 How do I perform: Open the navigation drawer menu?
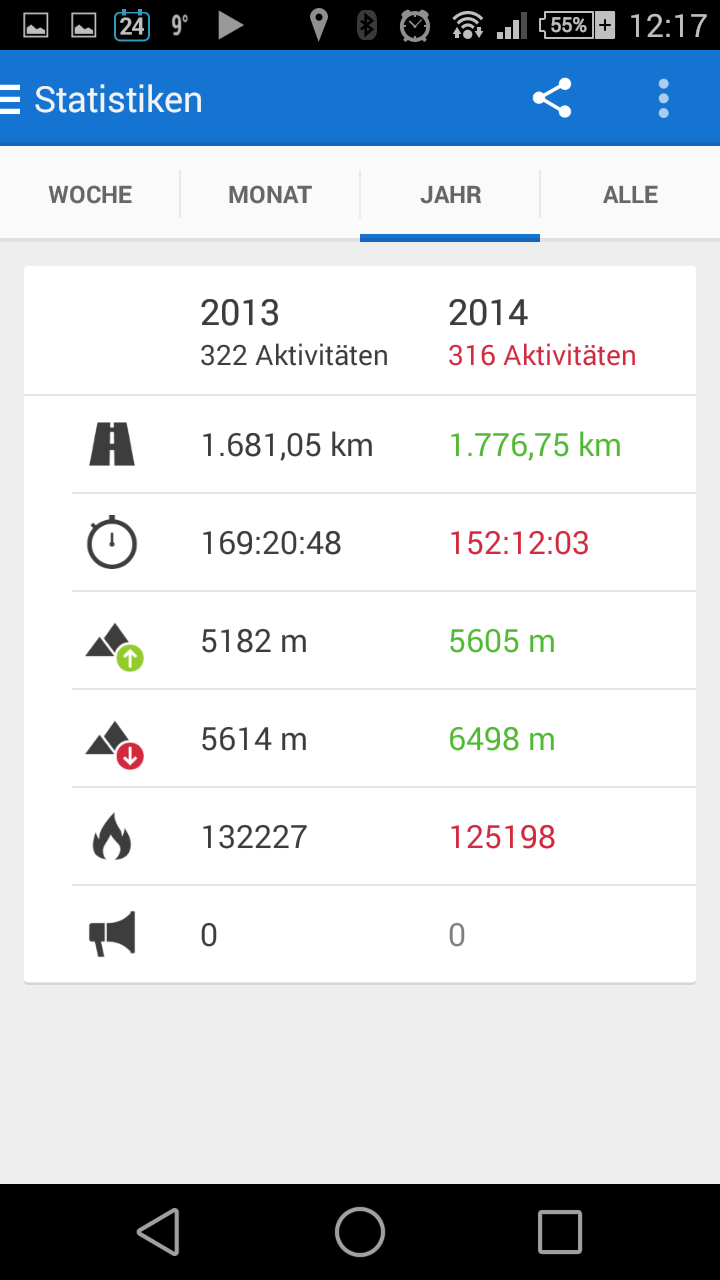pyautogui.click(x=12, y=99)
